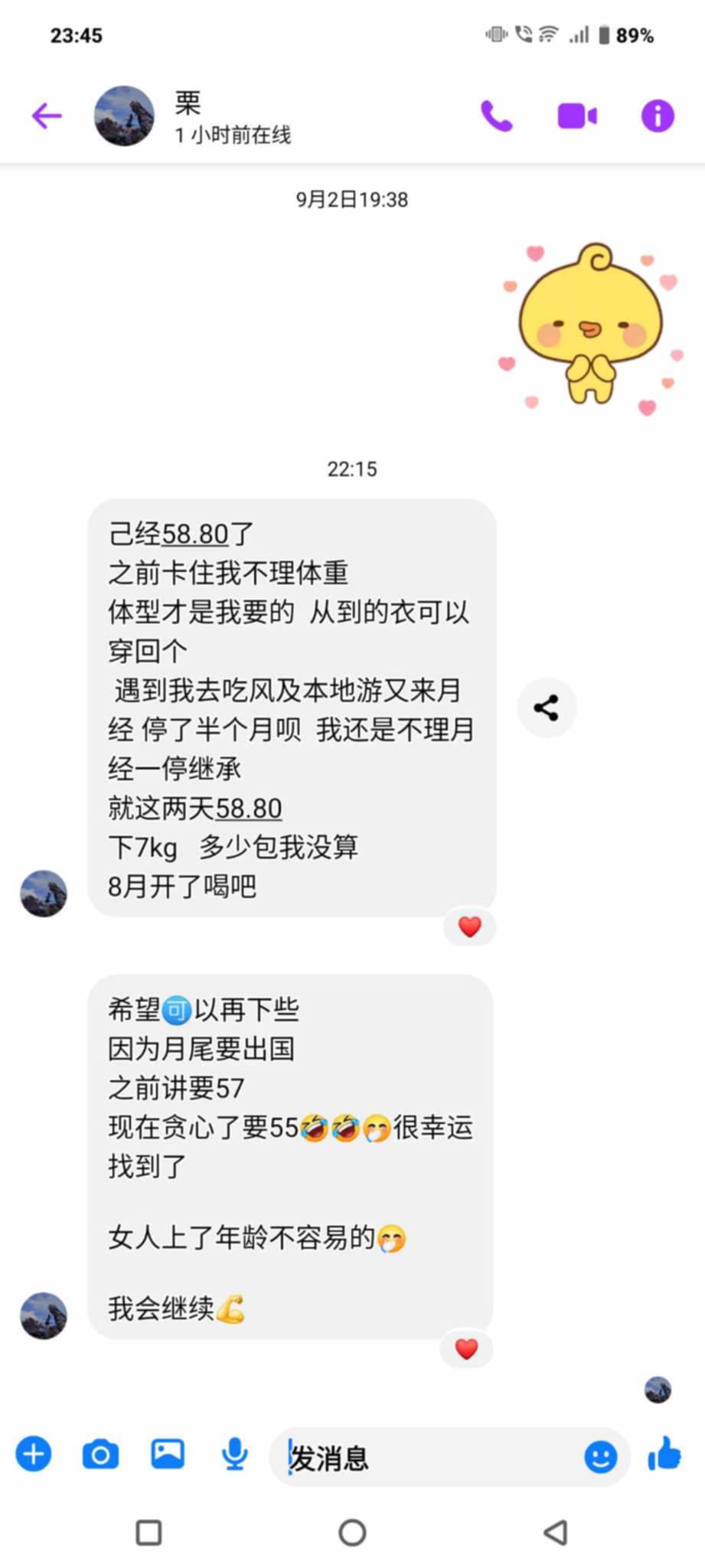Open the photo gallery picker
This screenshot has width=705, height=1568.
167,1454
